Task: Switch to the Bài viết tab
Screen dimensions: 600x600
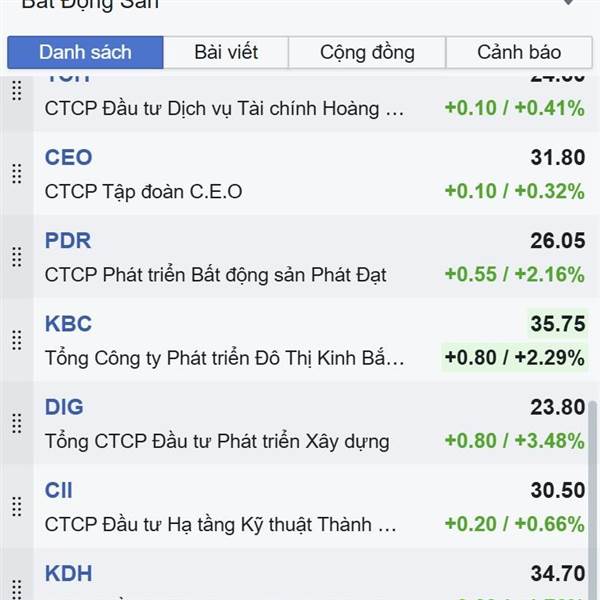Action: [226, 52]
